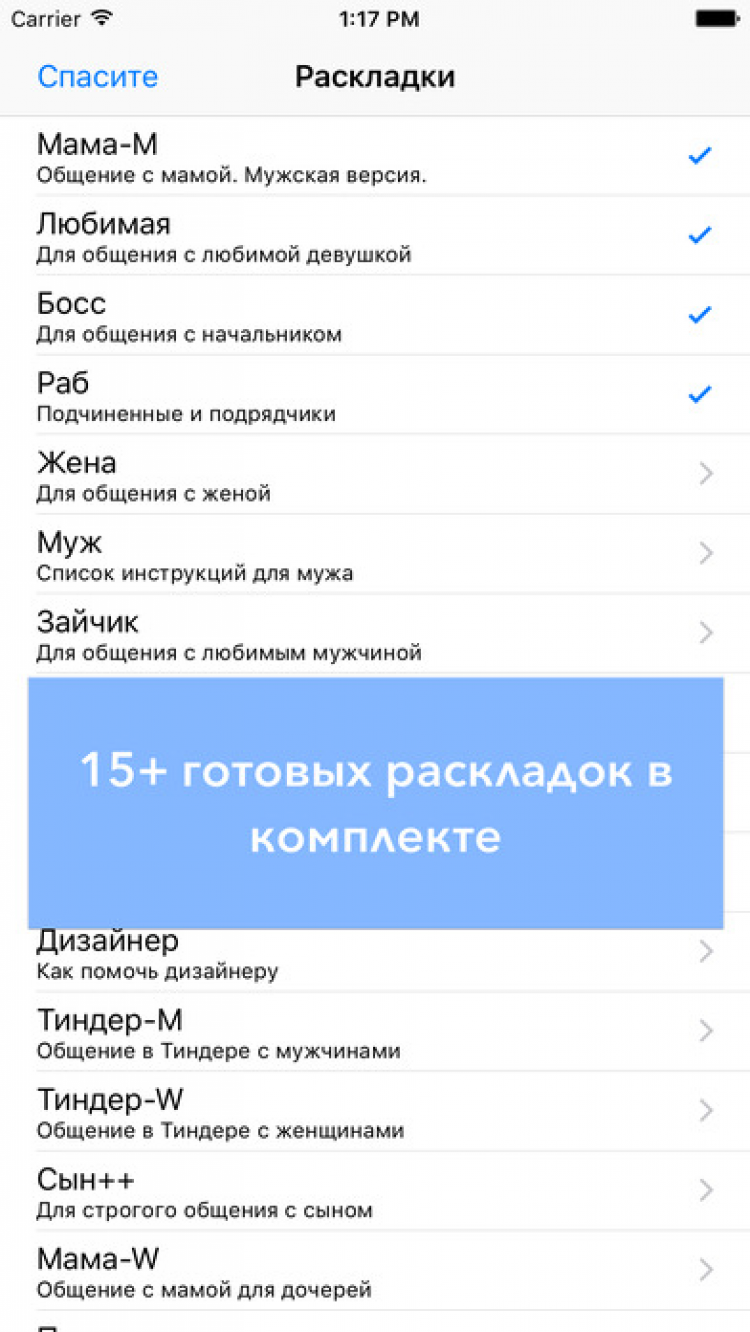750x1332 pixels.
Task: Select the Сын++ layout
Action: click(375, 1191)
